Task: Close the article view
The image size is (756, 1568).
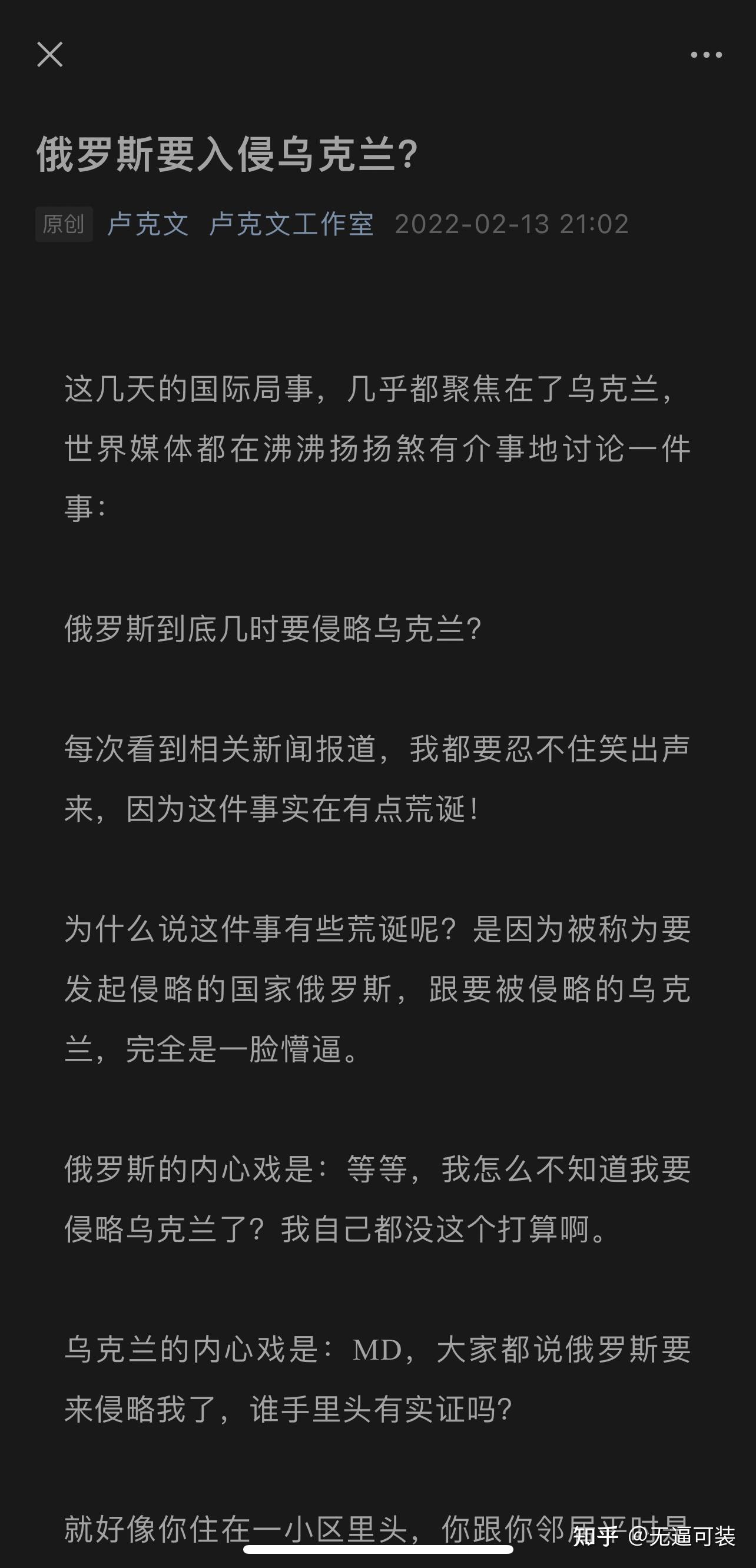Action: click(50, 55)
